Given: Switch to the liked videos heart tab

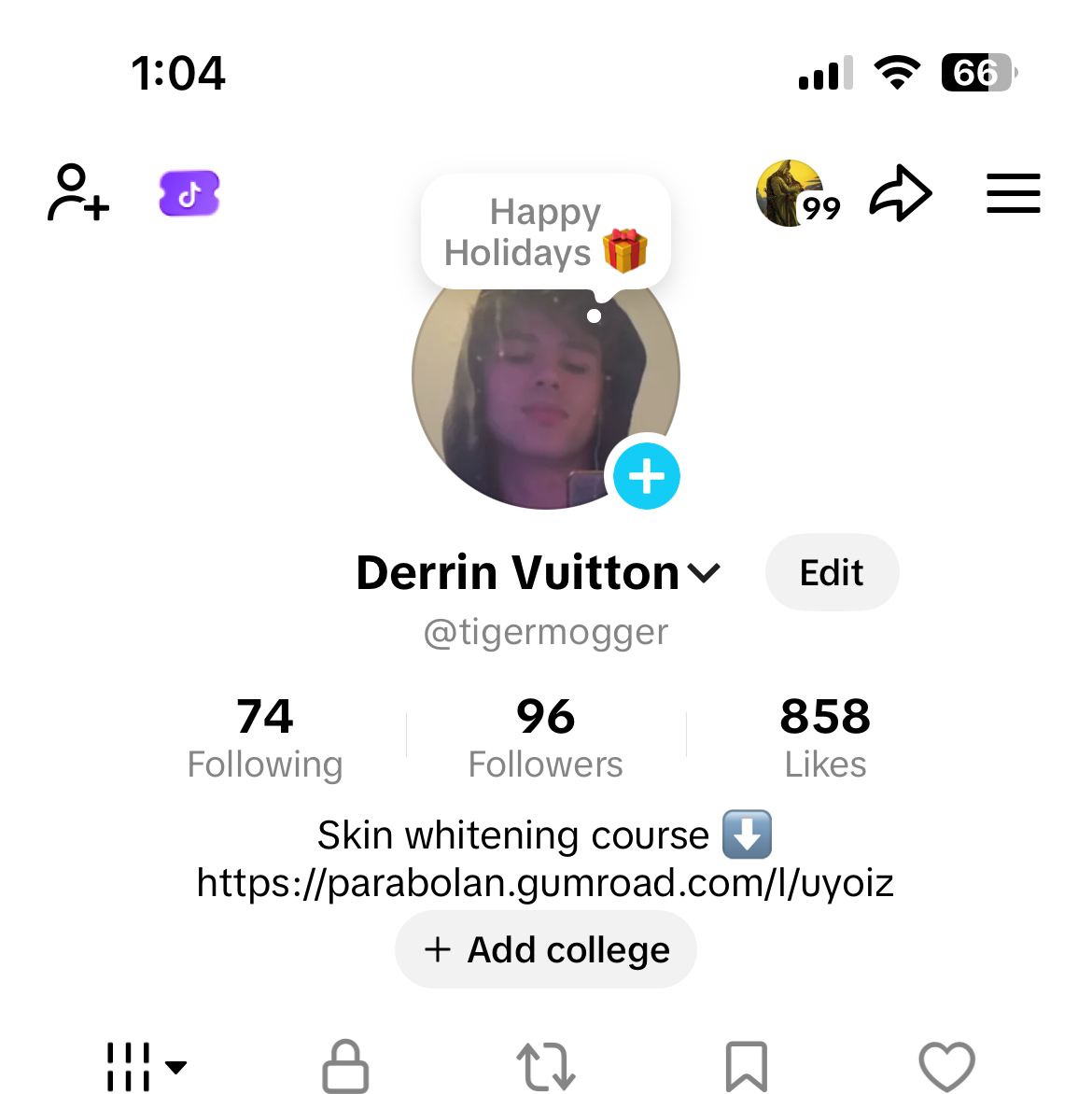Looking at the screenshot, I should [946, 1066].
